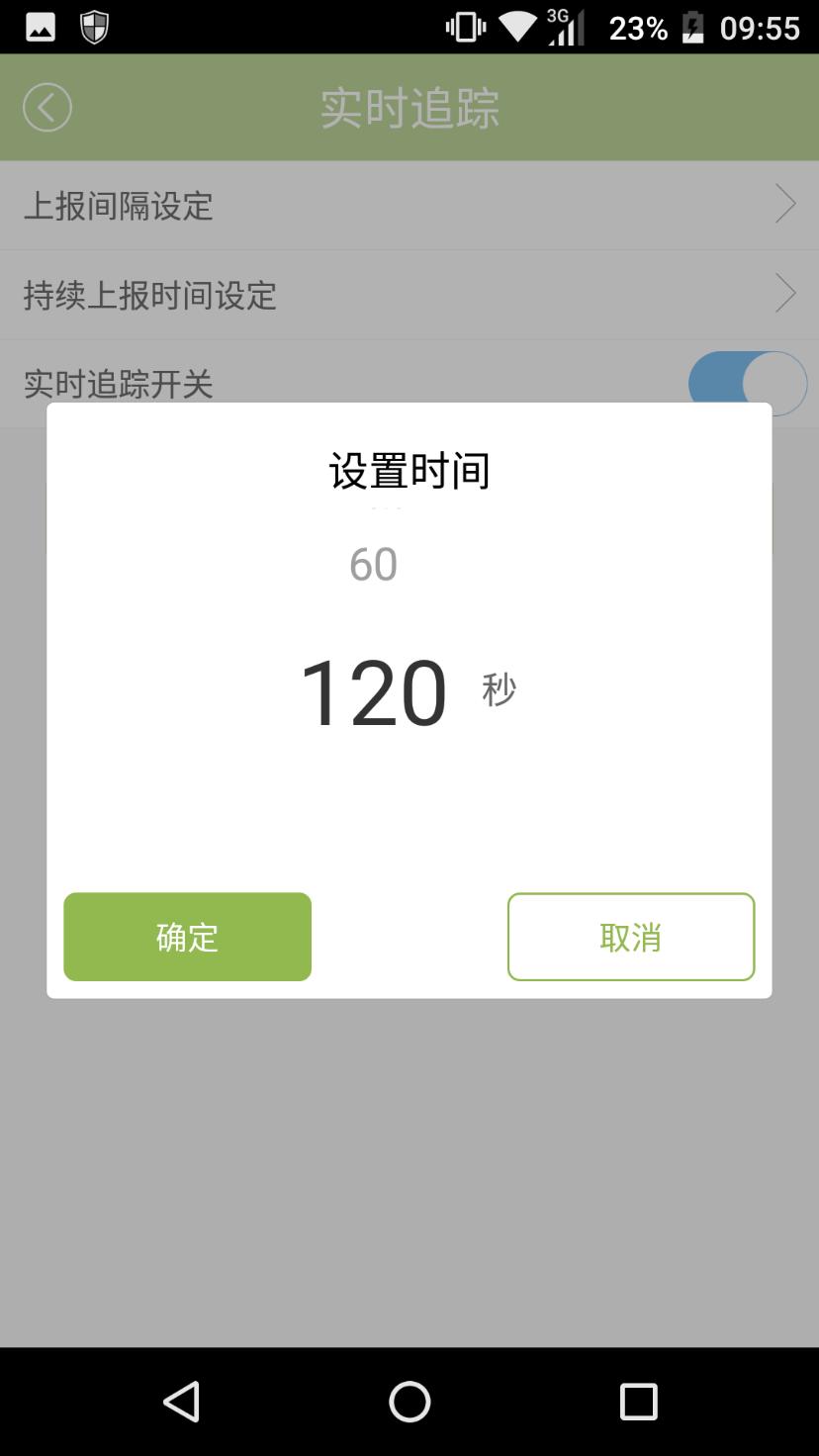Viewport: 819px width, 1456px height.
Task: Tap the Android home circle button
Action: [409, 1401]
